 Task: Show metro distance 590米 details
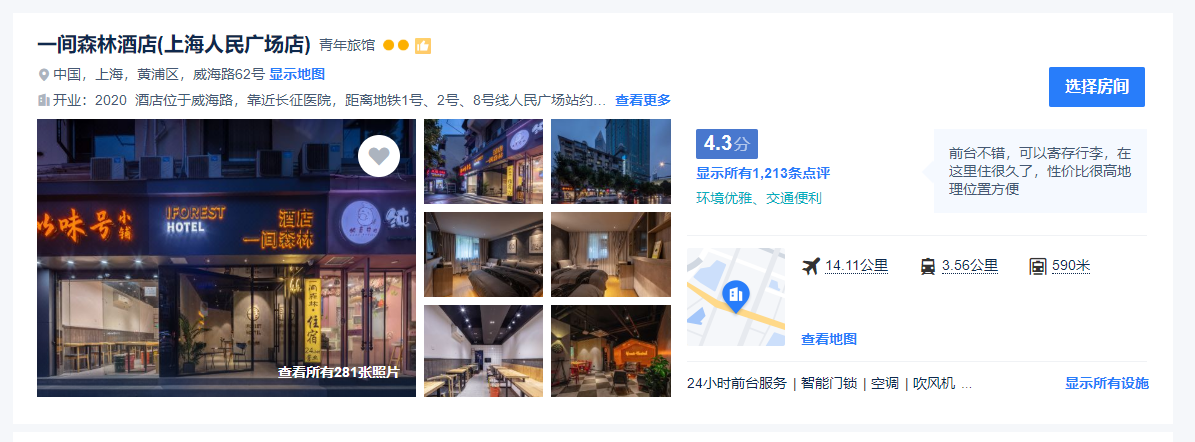(x=1070, y=266)
